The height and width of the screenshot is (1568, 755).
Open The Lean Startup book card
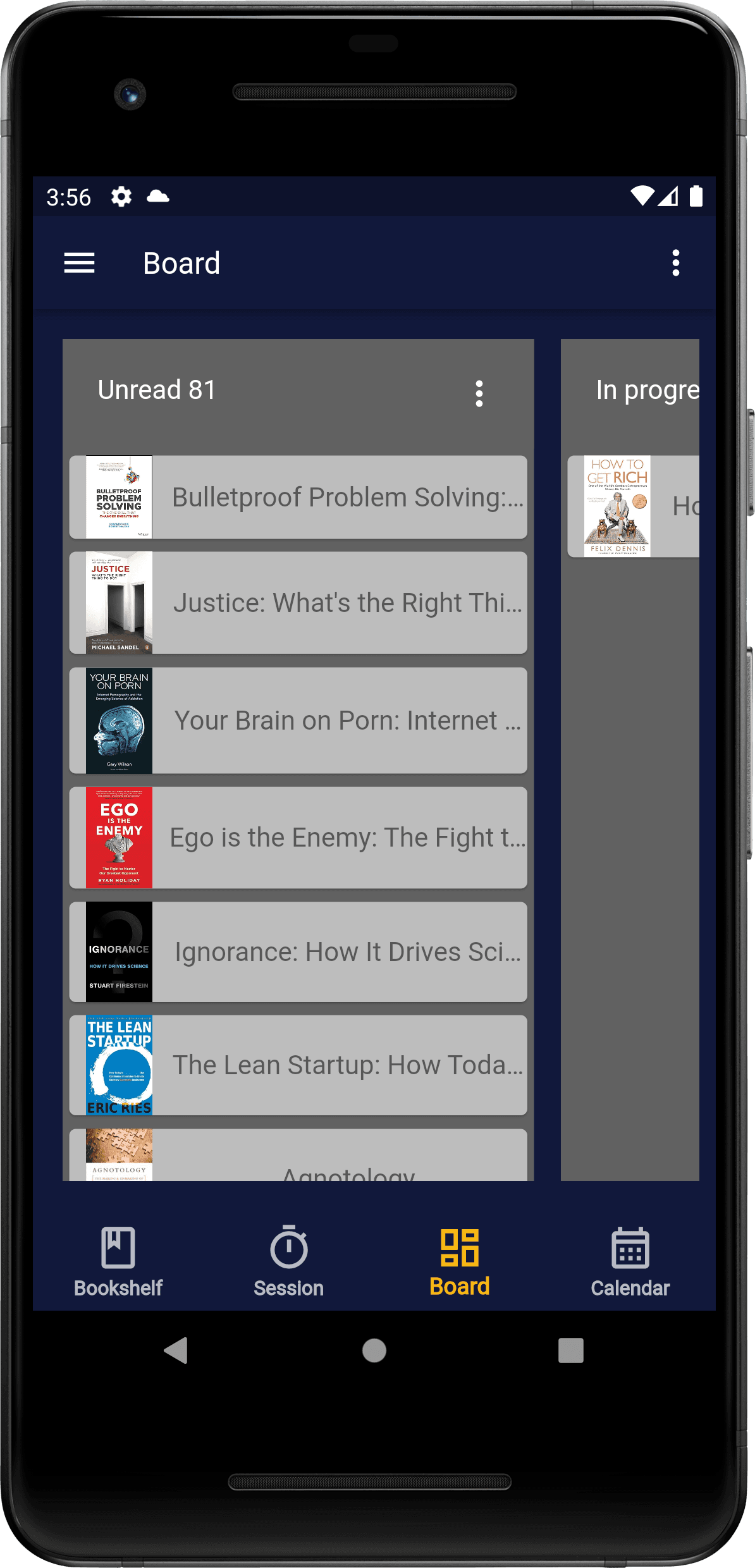point(298,1065)
